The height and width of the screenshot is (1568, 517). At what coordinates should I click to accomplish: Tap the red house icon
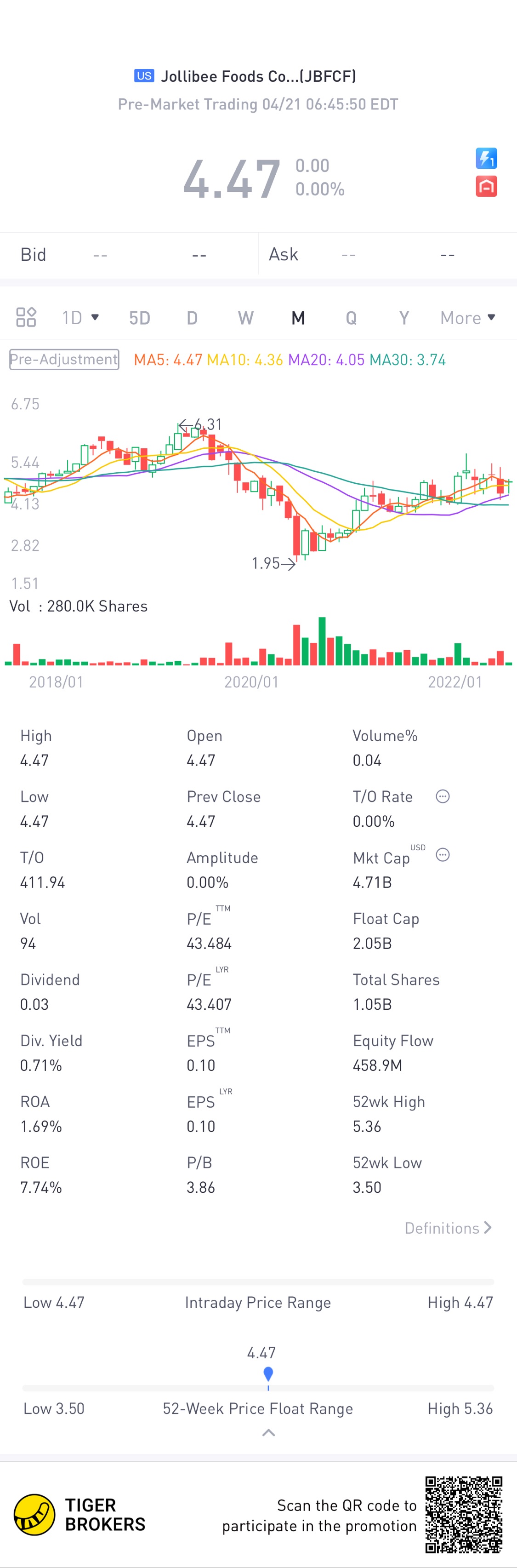[486, 186]
